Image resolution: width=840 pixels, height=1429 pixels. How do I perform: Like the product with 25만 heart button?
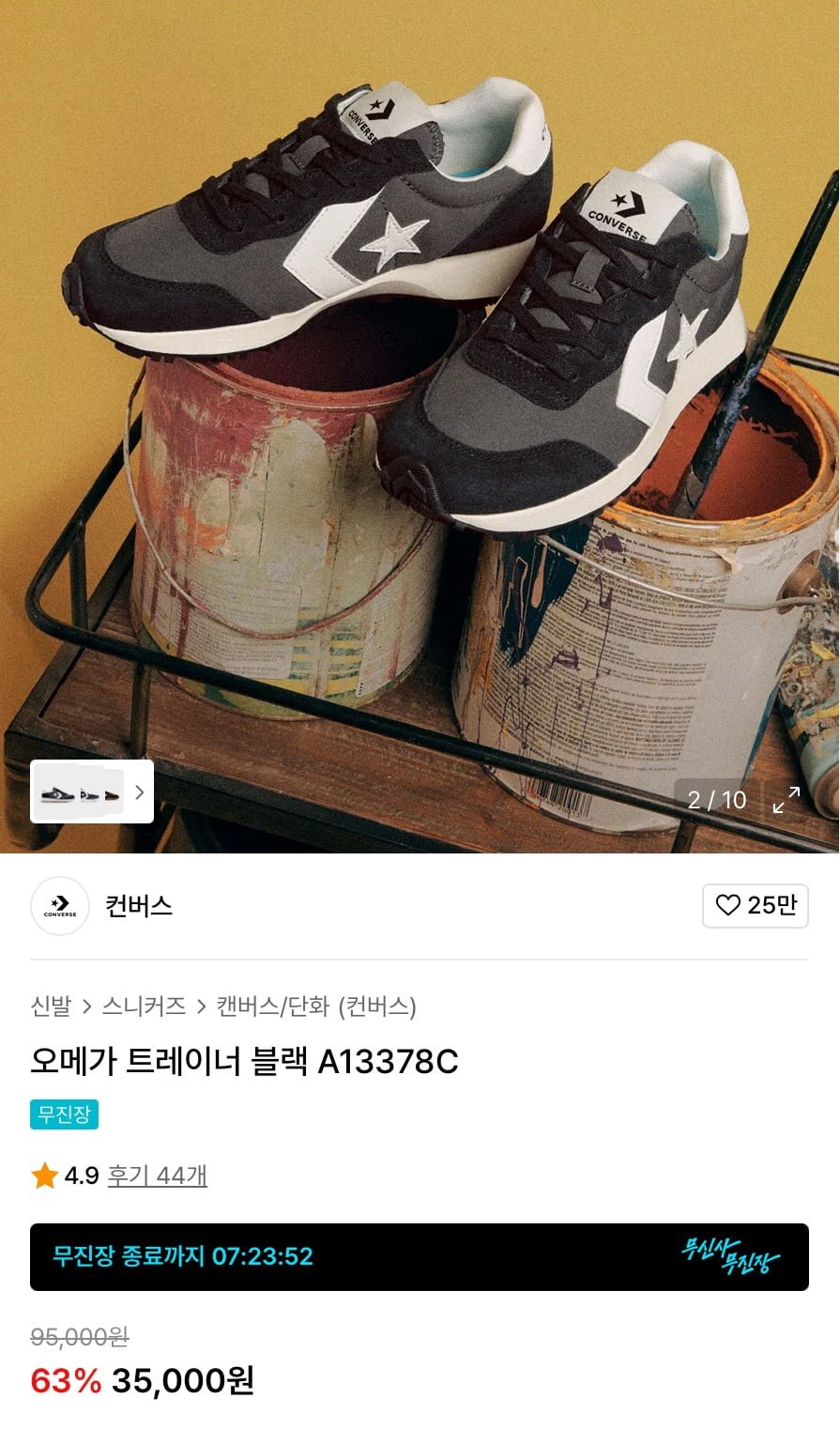pyautogui.click(x=756, y=905)
